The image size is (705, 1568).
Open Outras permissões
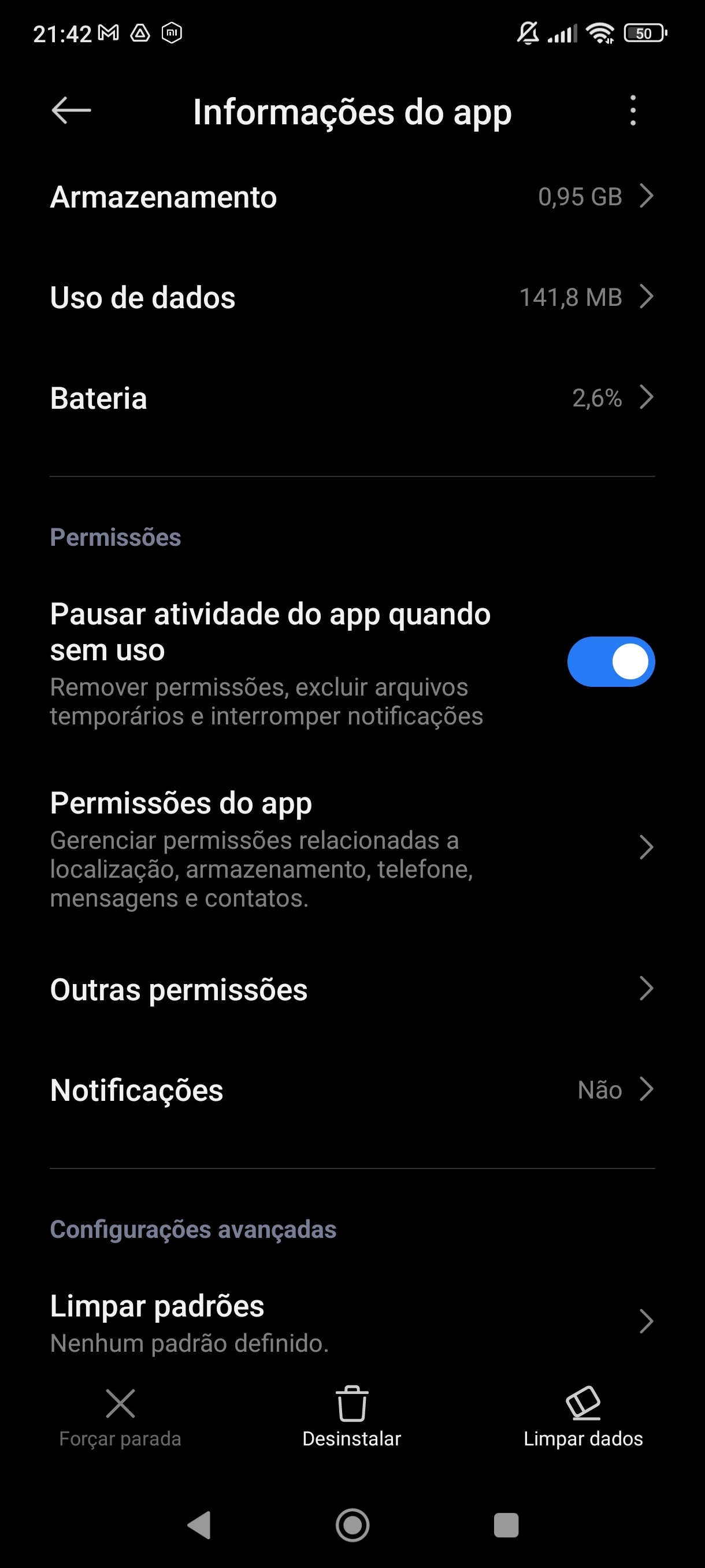tap(351, 990)
